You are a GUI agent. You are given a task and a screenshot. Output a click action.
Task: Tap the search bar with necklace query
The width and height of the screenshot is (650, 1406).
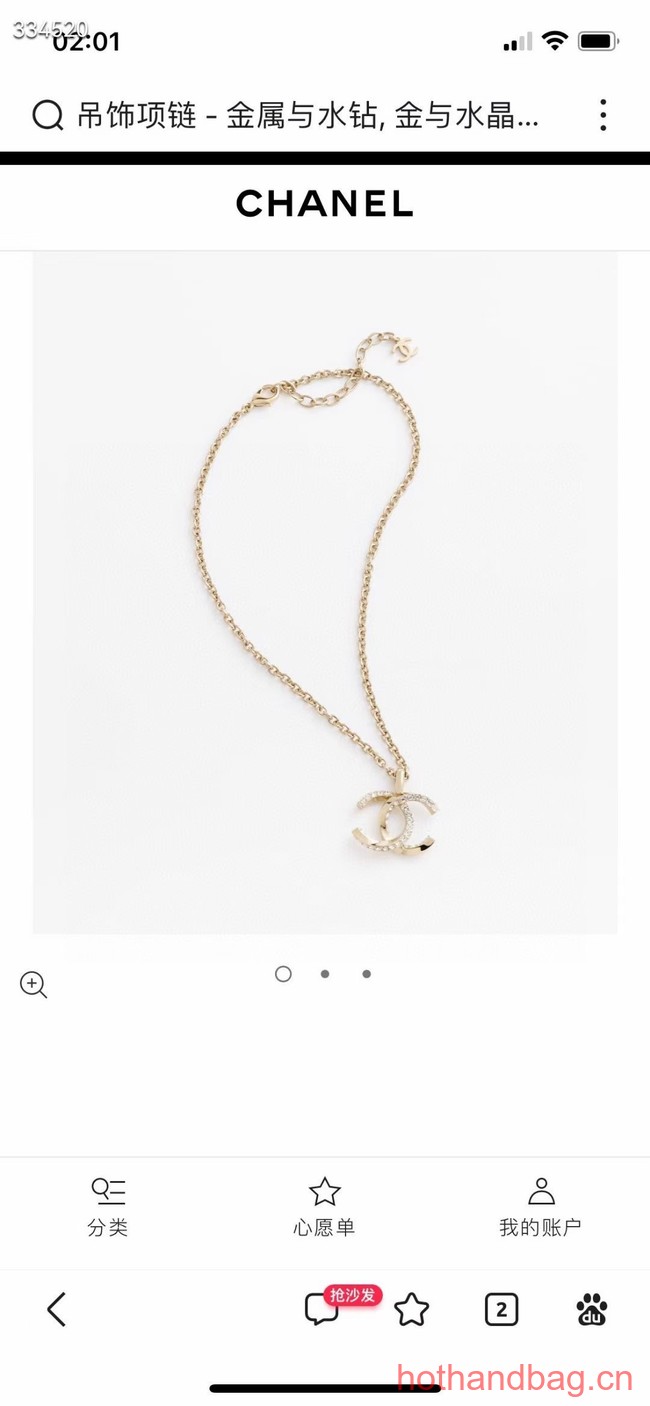point(300,116)
